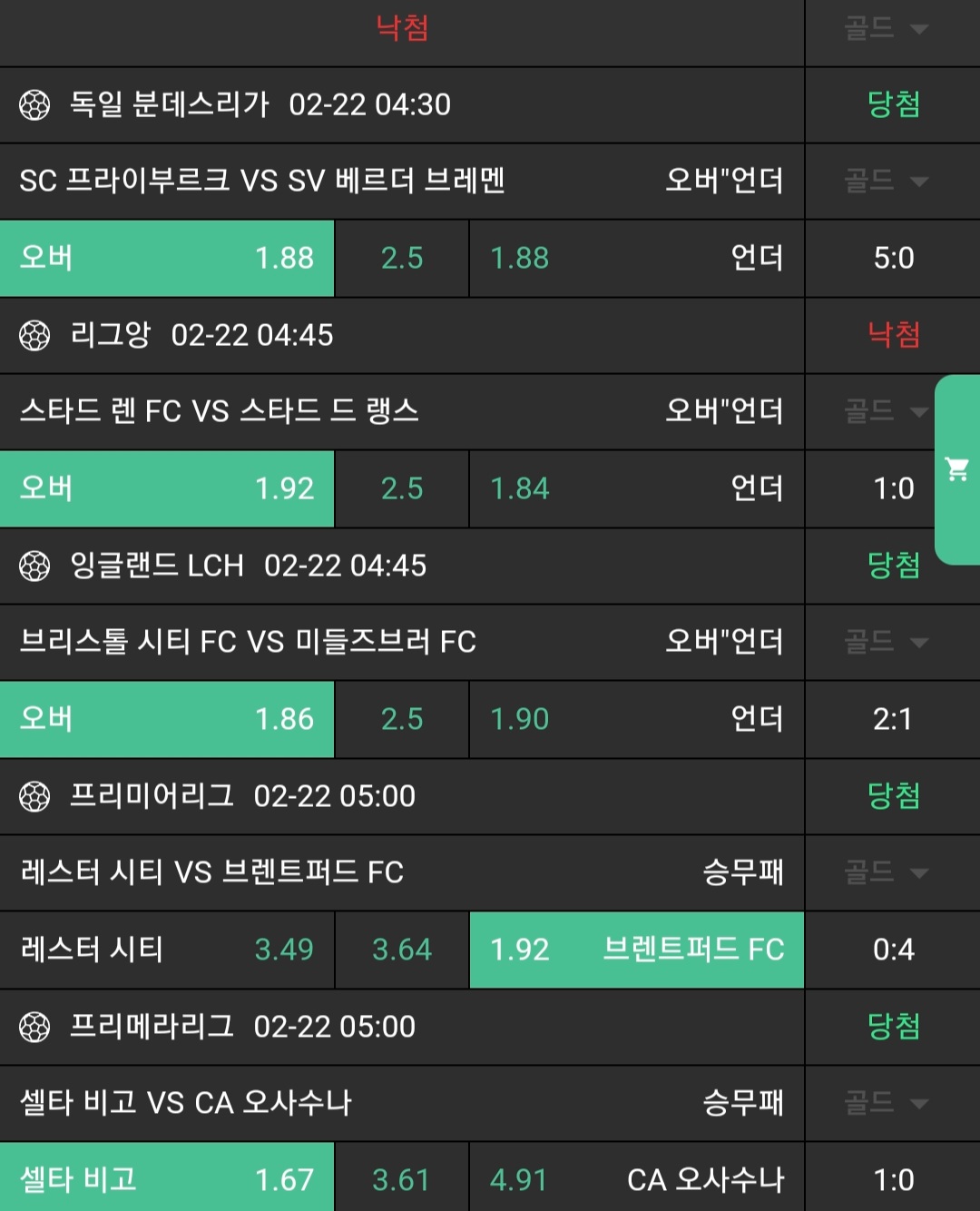Select 오버 1.86 for 브리스톨 시티 match
The height and width of the screenshot is (1211, 980).
tap(167, 719)
